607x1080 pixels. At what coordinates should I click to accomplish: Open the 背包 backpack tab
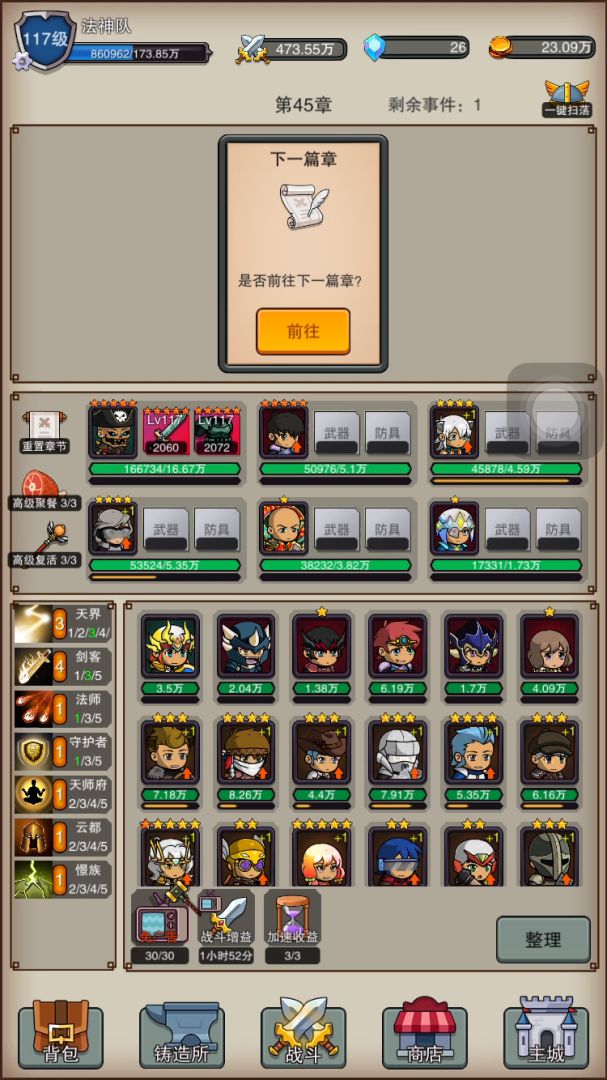pyautogui.click(x=60, y=1035)
